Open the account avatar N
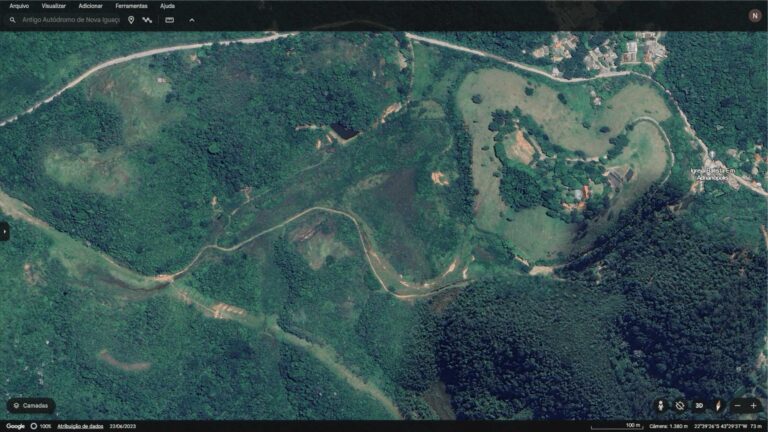This screenshot has height=432, width=768. coord(754,15)
